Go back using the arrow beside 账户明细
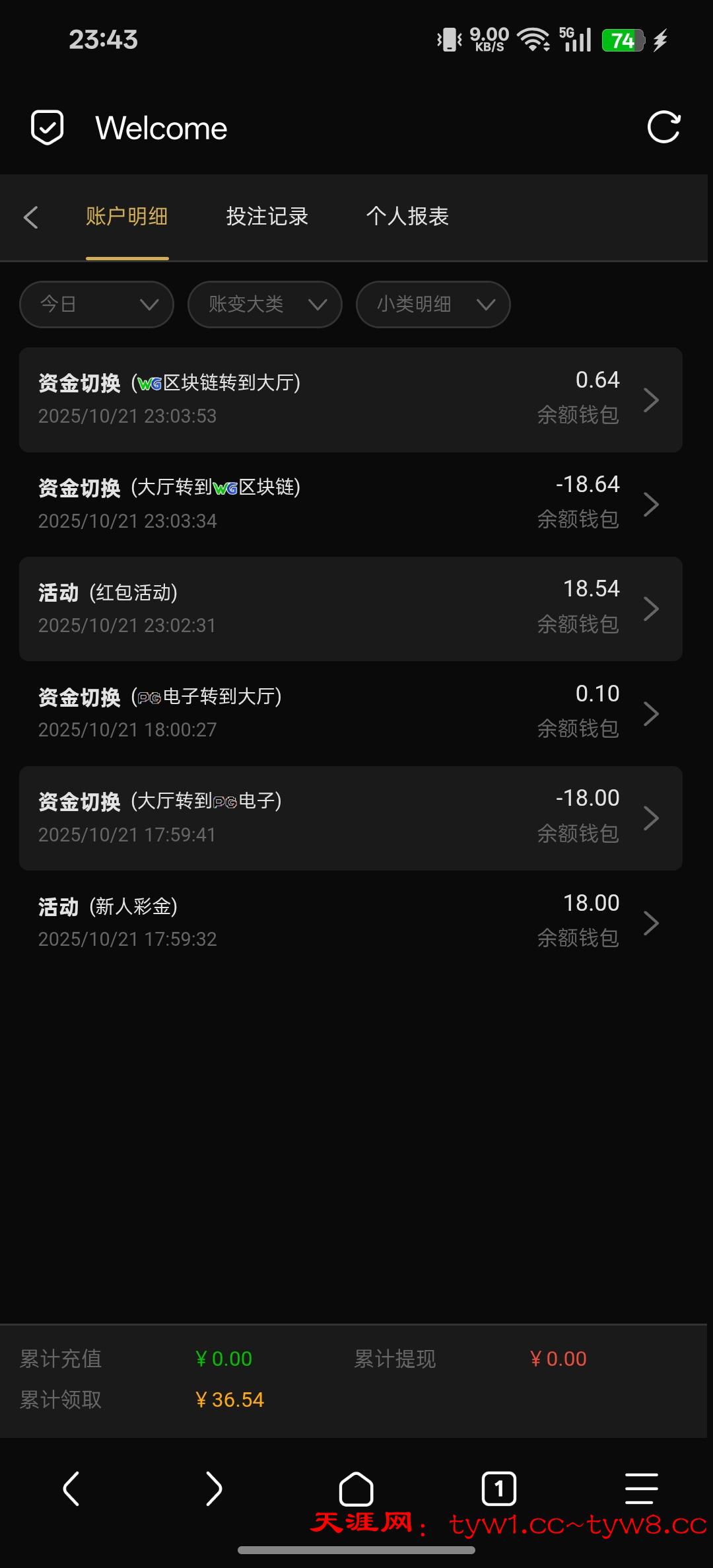The image size is (713, 1568). pyautogui.click(x=31, y=217)
